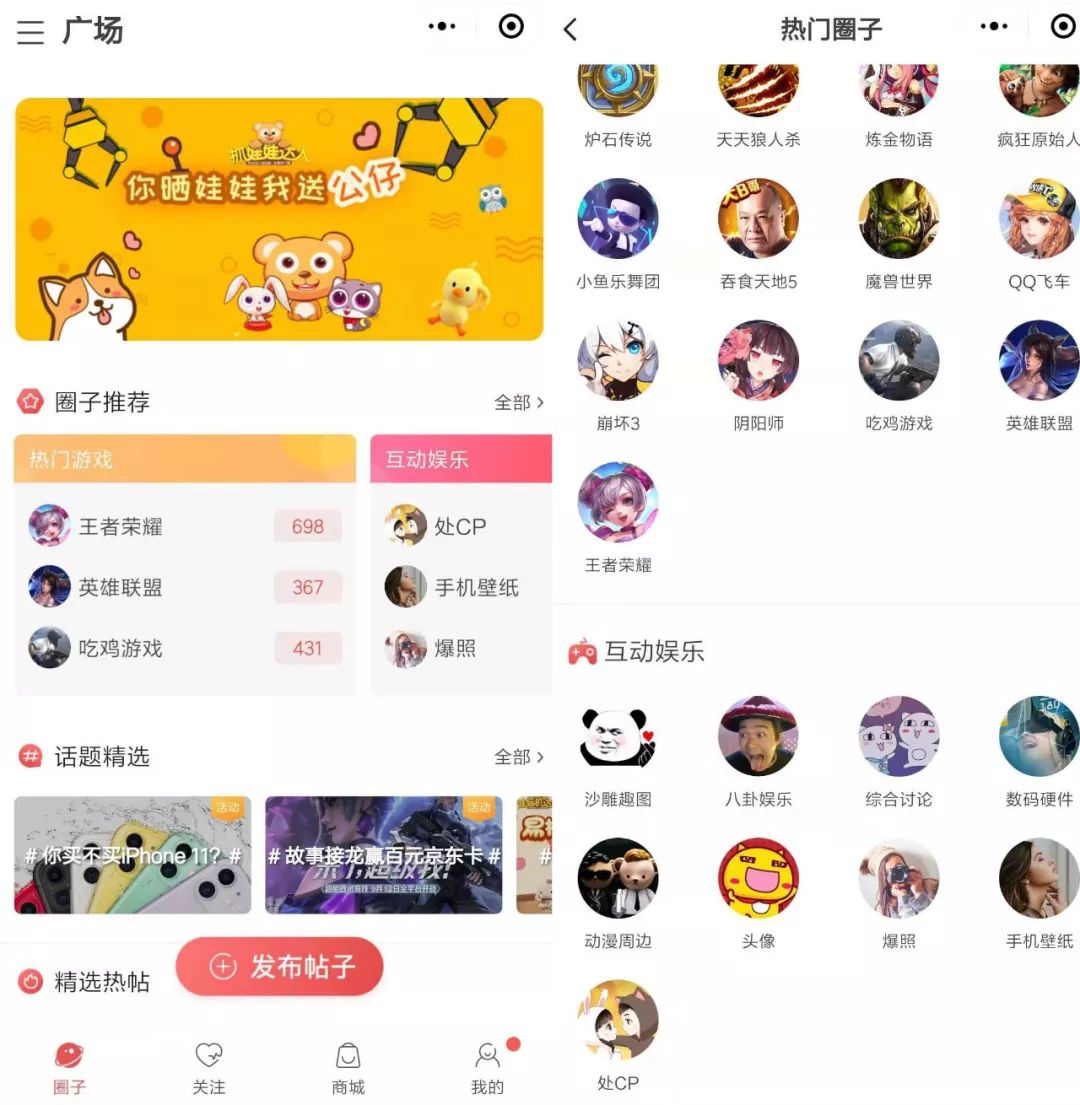View all in 话题精选 section
1080x1105 pixels.
519,757
